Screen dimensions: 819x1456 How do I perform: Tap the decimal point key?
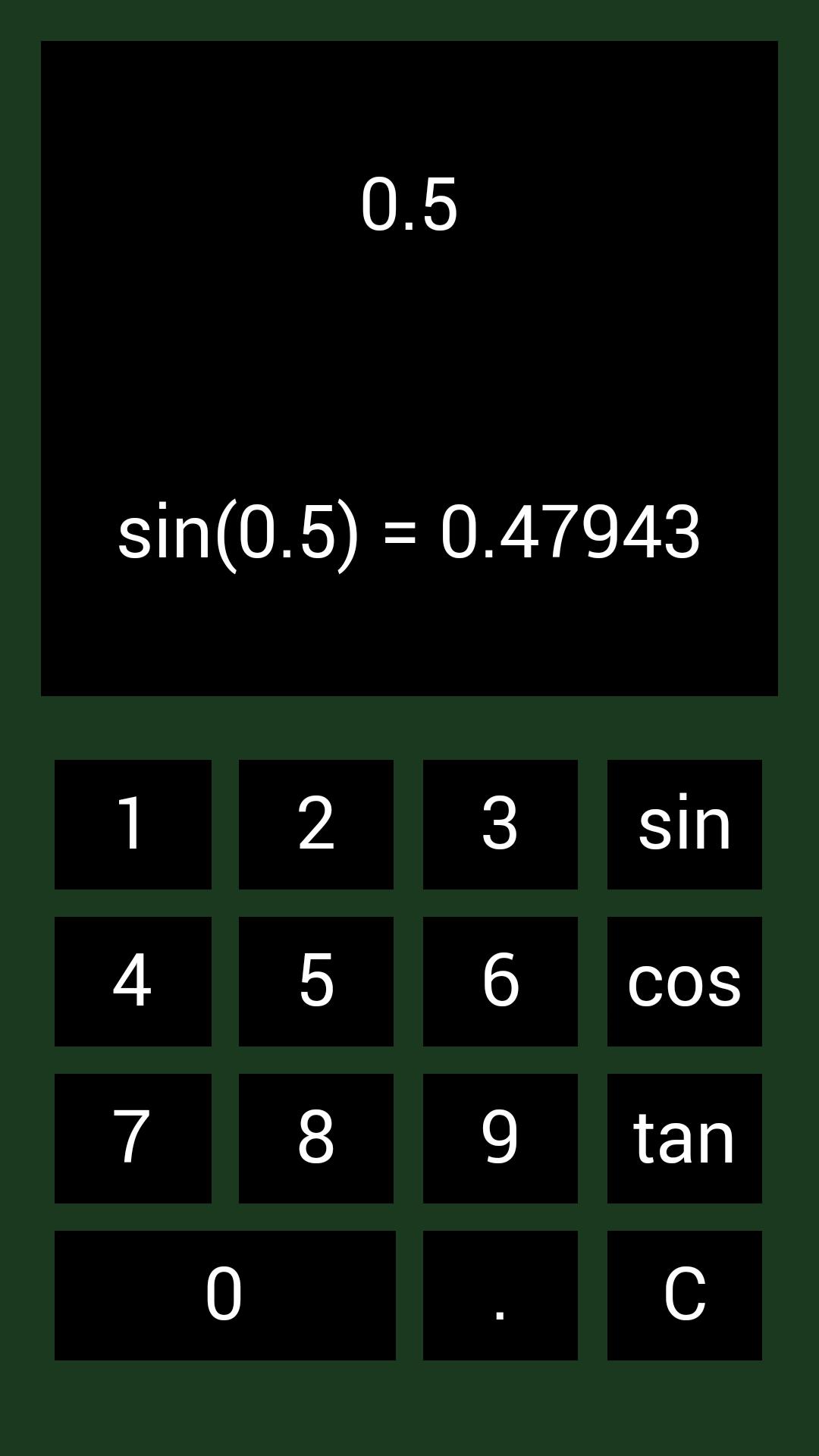point(500,1292)
